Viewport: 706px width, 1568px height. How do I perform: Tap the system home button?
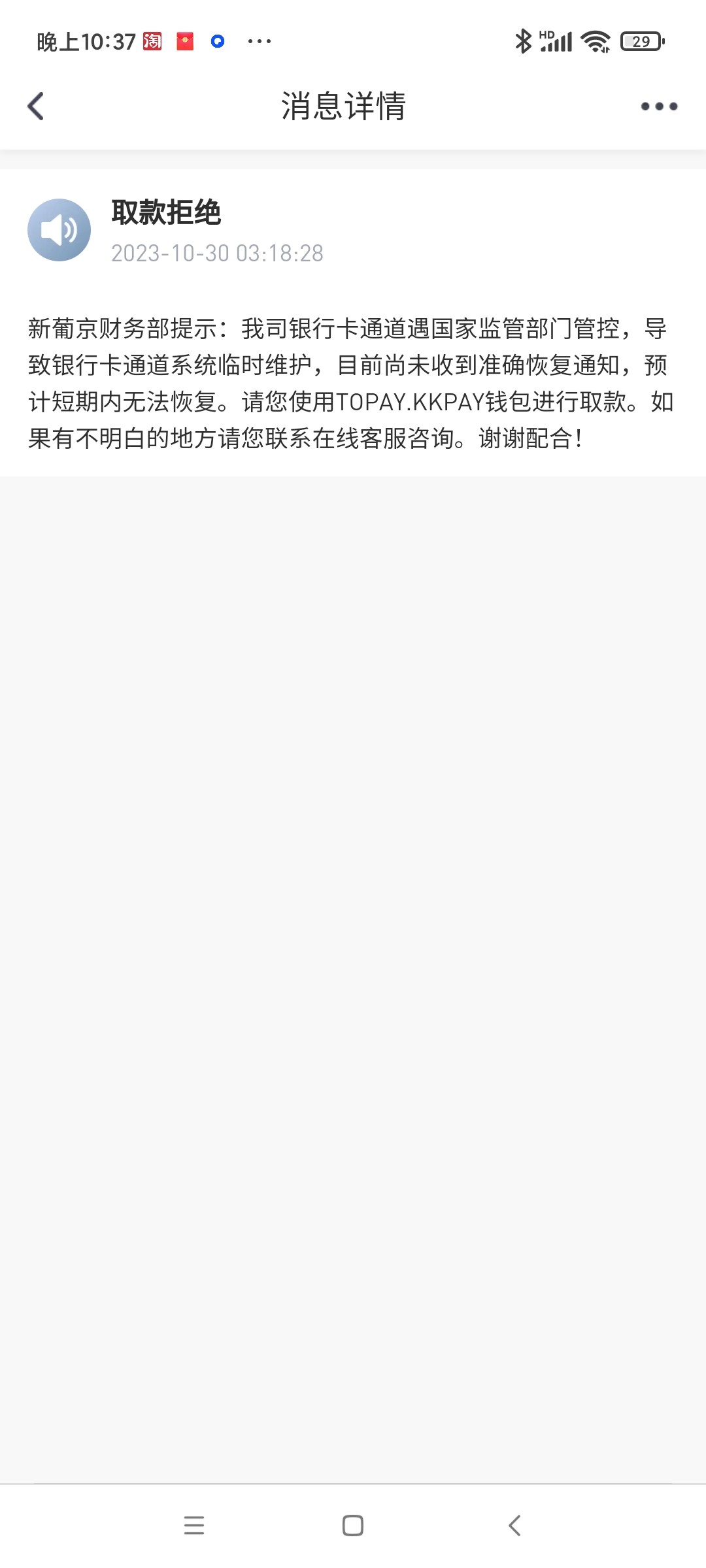coord(353,1526)
